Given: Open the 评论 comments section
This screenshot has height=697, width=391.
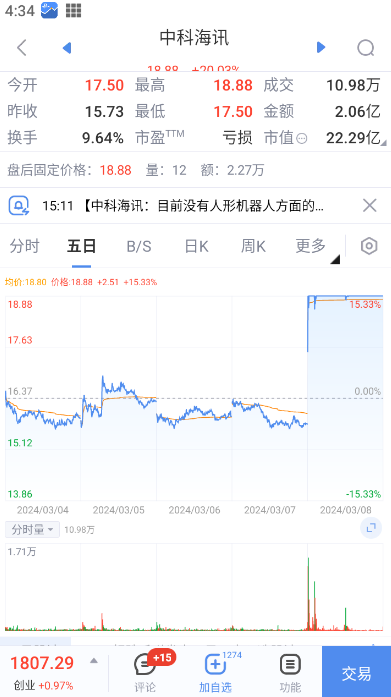Looking at the screenshot, I should coord(145,673).
